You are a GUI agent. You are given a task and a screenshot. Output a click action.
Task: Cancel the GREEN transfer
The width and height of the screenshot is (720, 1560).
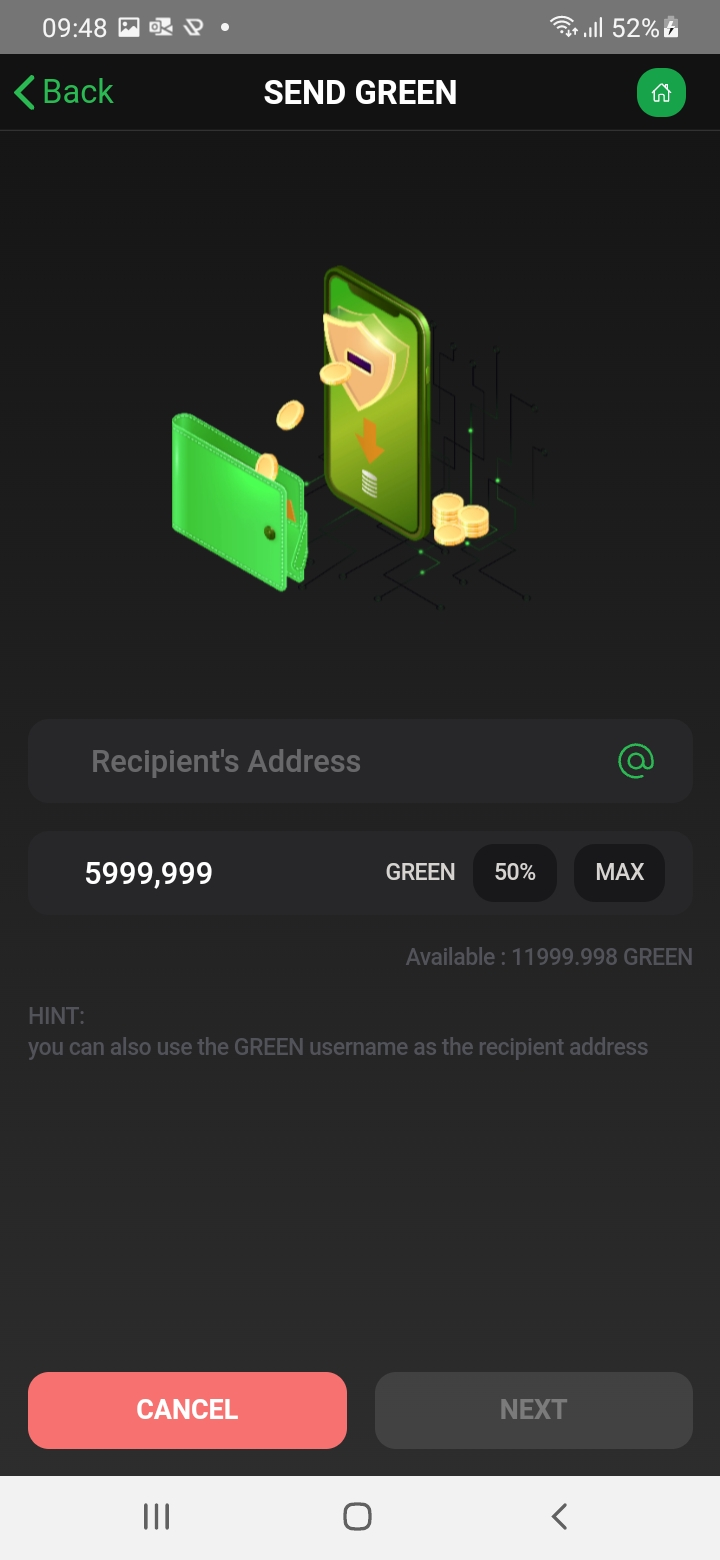click(187, 1410)
